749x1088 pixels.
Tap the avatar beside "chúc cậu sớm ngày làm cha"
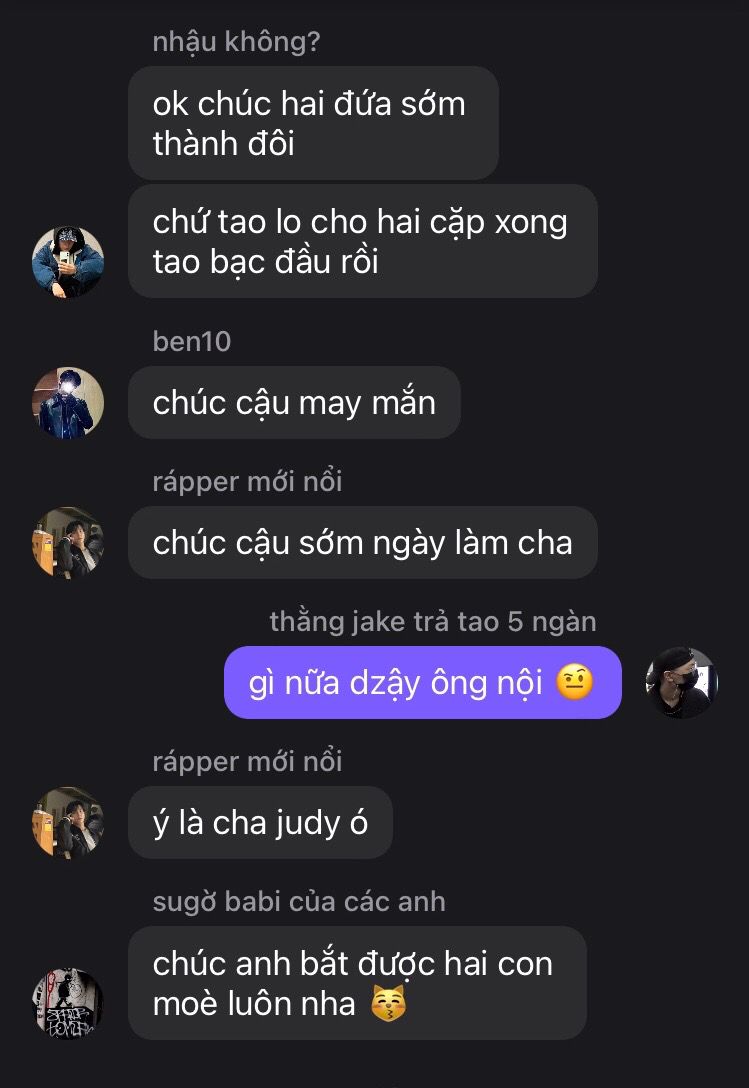point(68,542)
